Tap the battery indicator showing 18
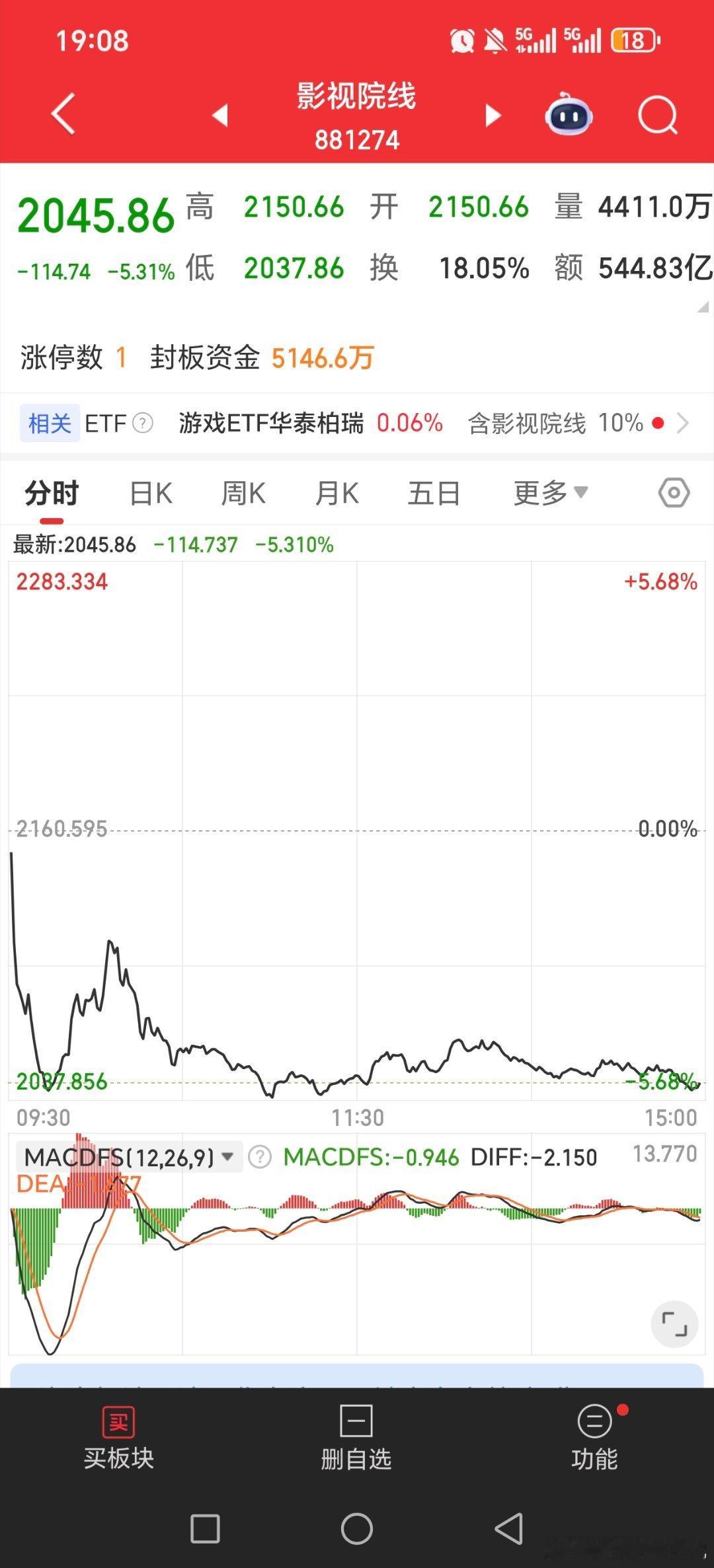This screenshot has width=714, height=1568. (633, 41)
